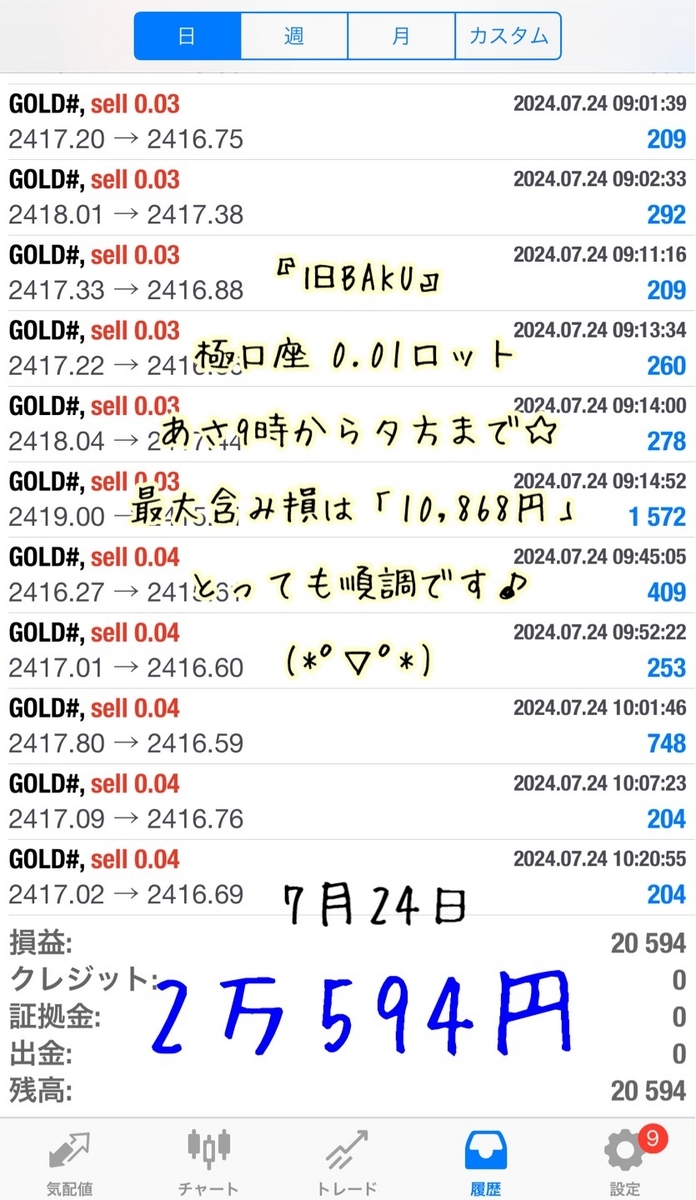Expand the GOLD# trade closed at 10:07:23
Image resolution: width=696 pixels, height=1200 pixels.
347,802
